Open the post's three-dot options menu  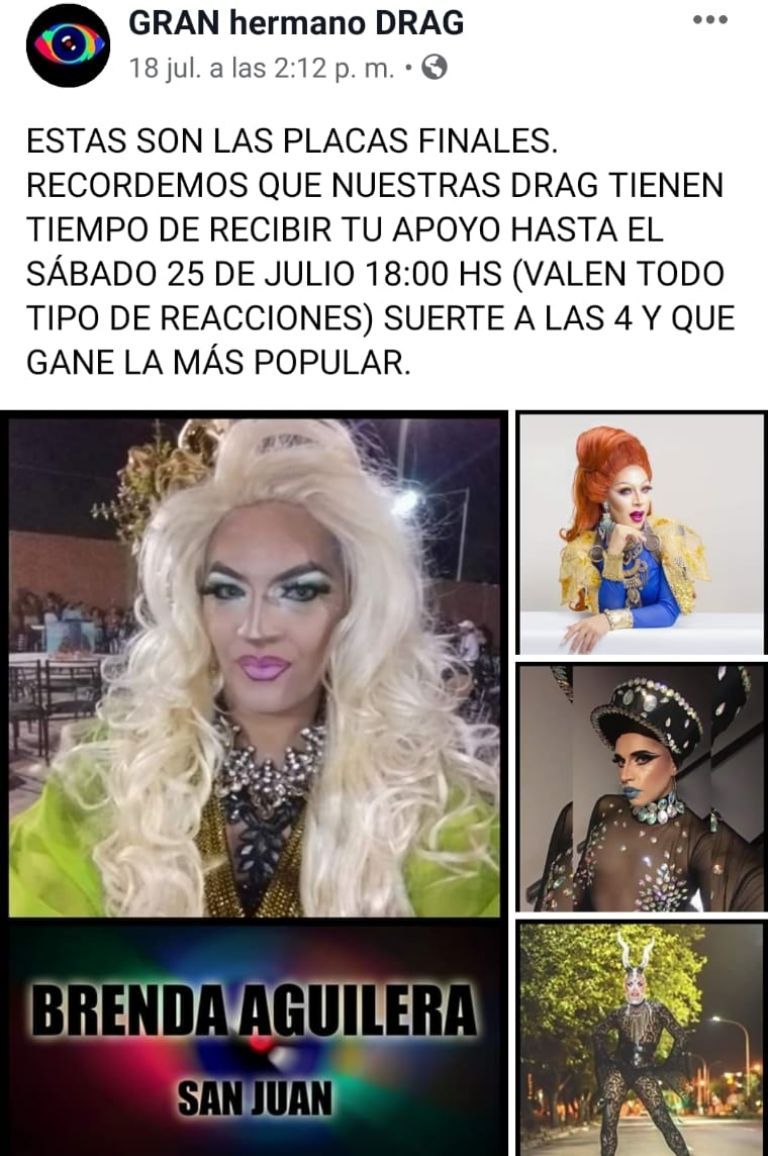[710, 20]
